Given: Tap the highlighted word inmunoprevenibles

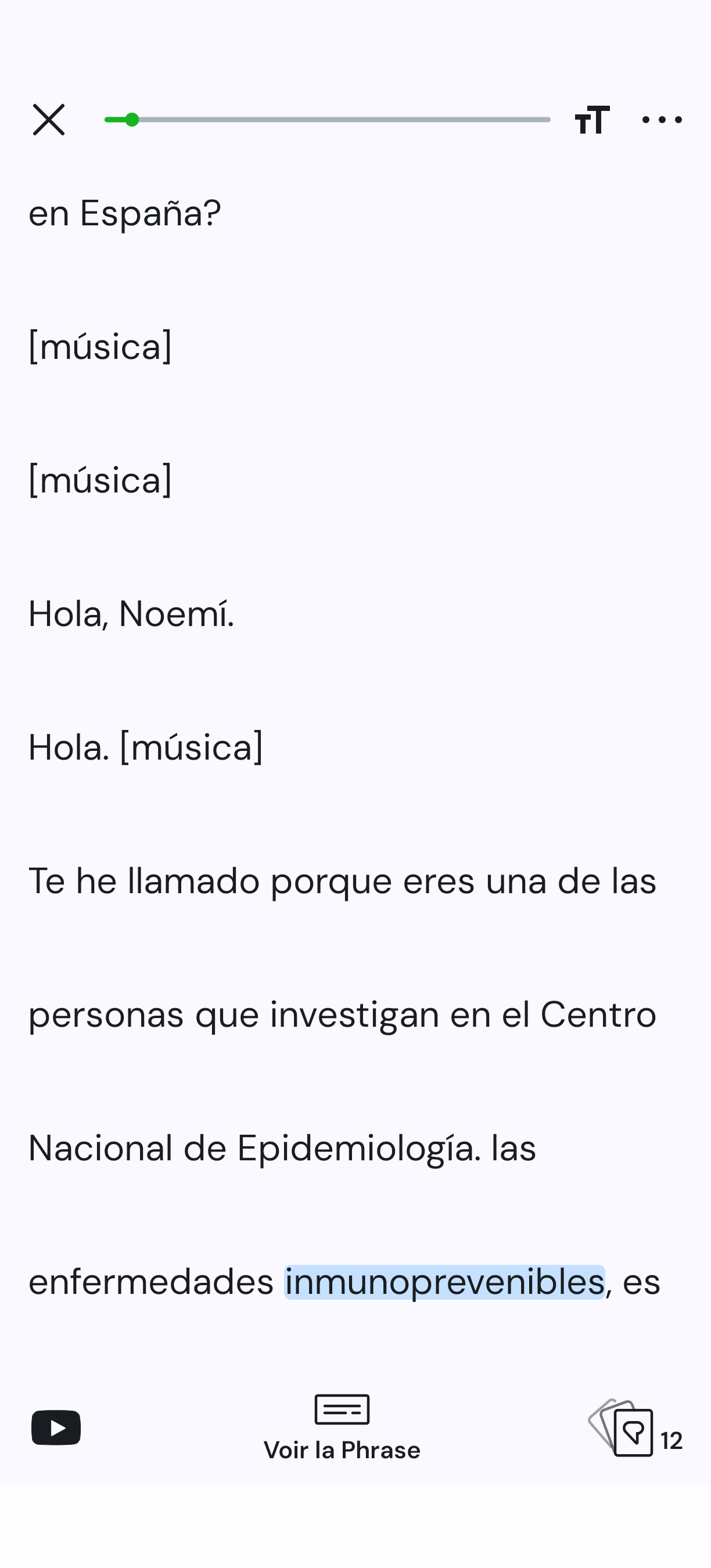Looking at the screenshot, I should [x=444, y=1281].
